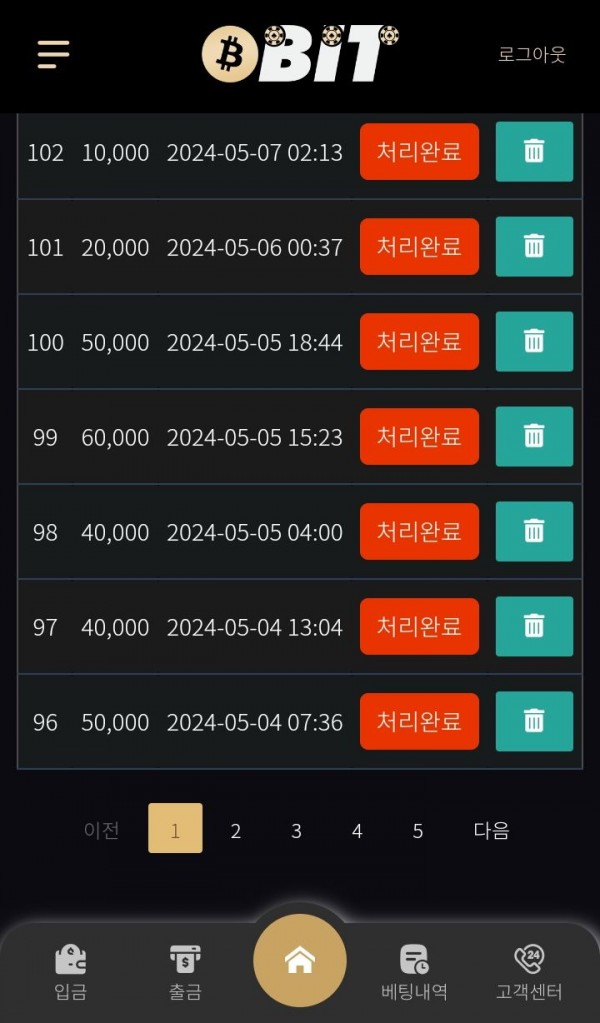Tap 처리완료 button for entry 99
This screenshot has height=1023, width=600.
click(419, 437)
